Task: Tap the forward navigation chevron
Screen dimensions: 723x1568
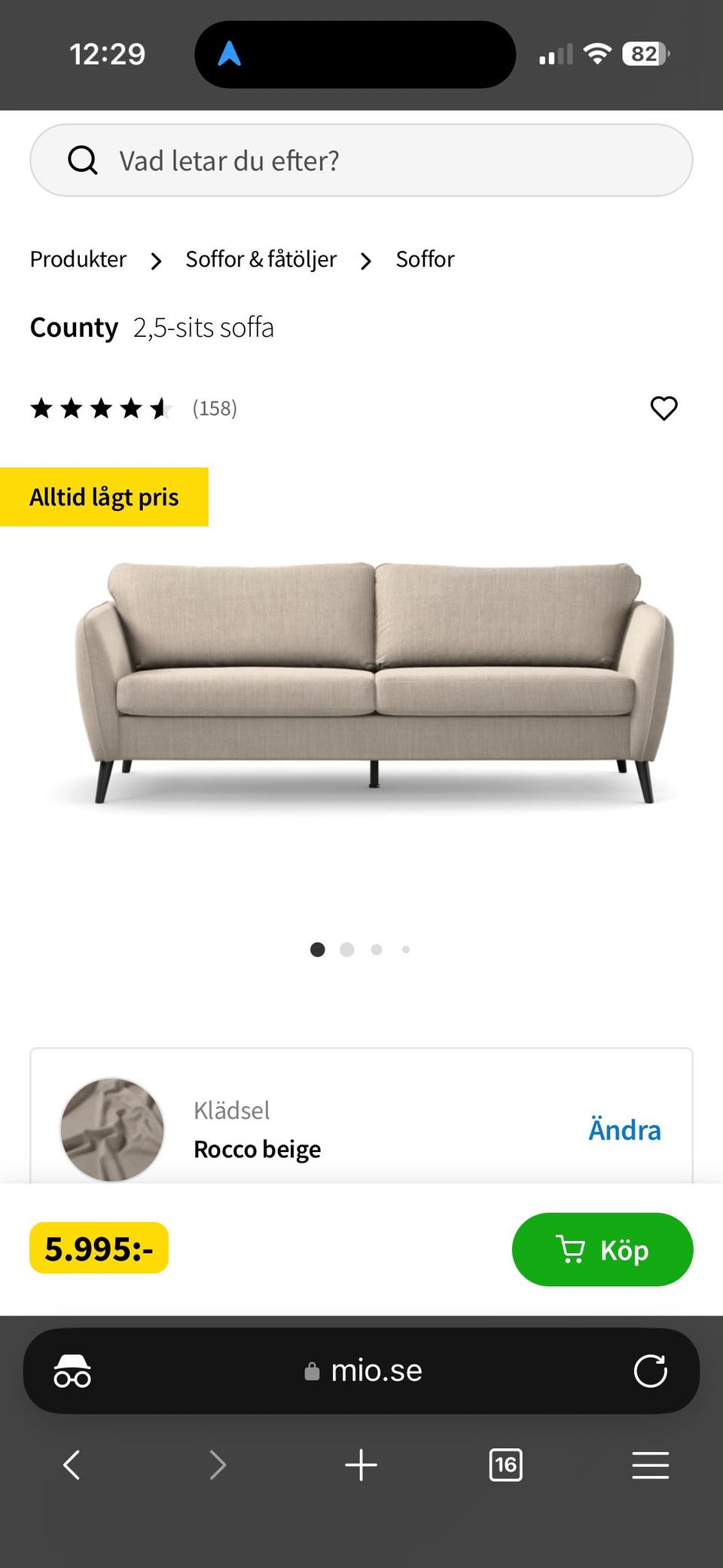Action: (217, 1465)
